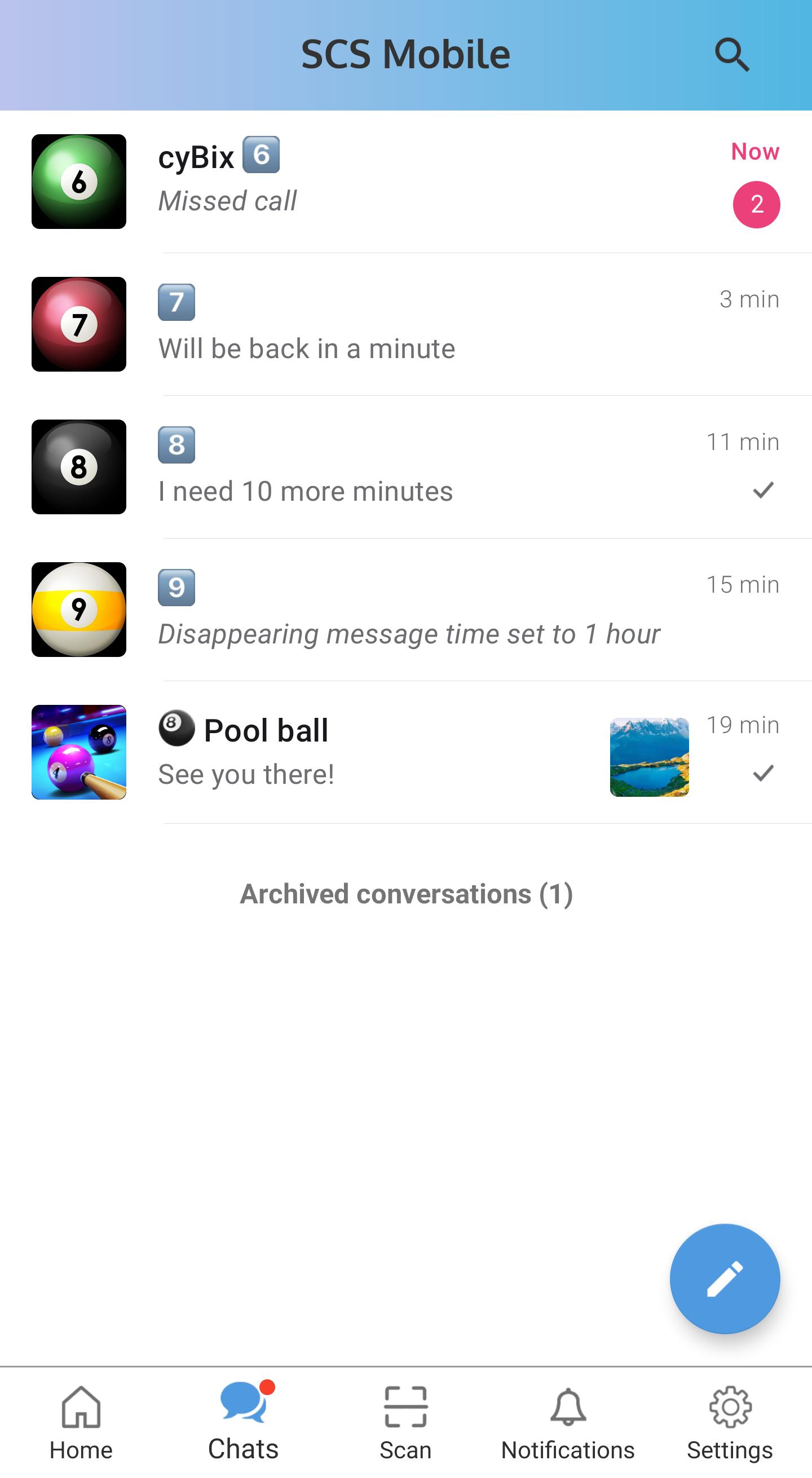Image resolution: width=812 pixels, height=1478 pixels.
Task: Open the chat saying I need 10 more minutes
Action: pos(401,467)
